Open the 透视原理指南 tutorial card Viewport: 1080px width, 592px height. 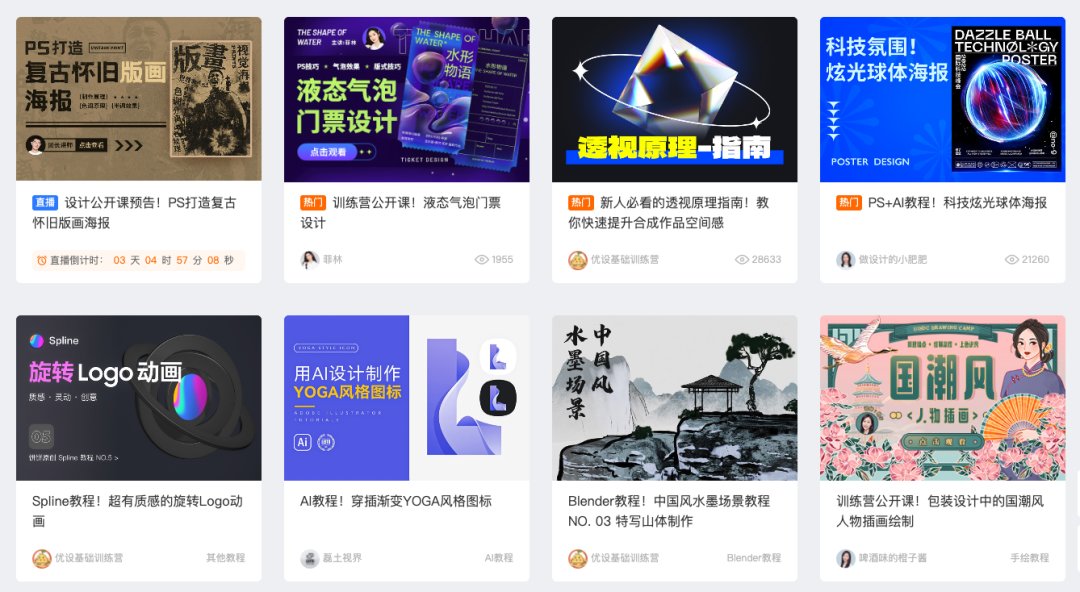click(x=674, y=100)
